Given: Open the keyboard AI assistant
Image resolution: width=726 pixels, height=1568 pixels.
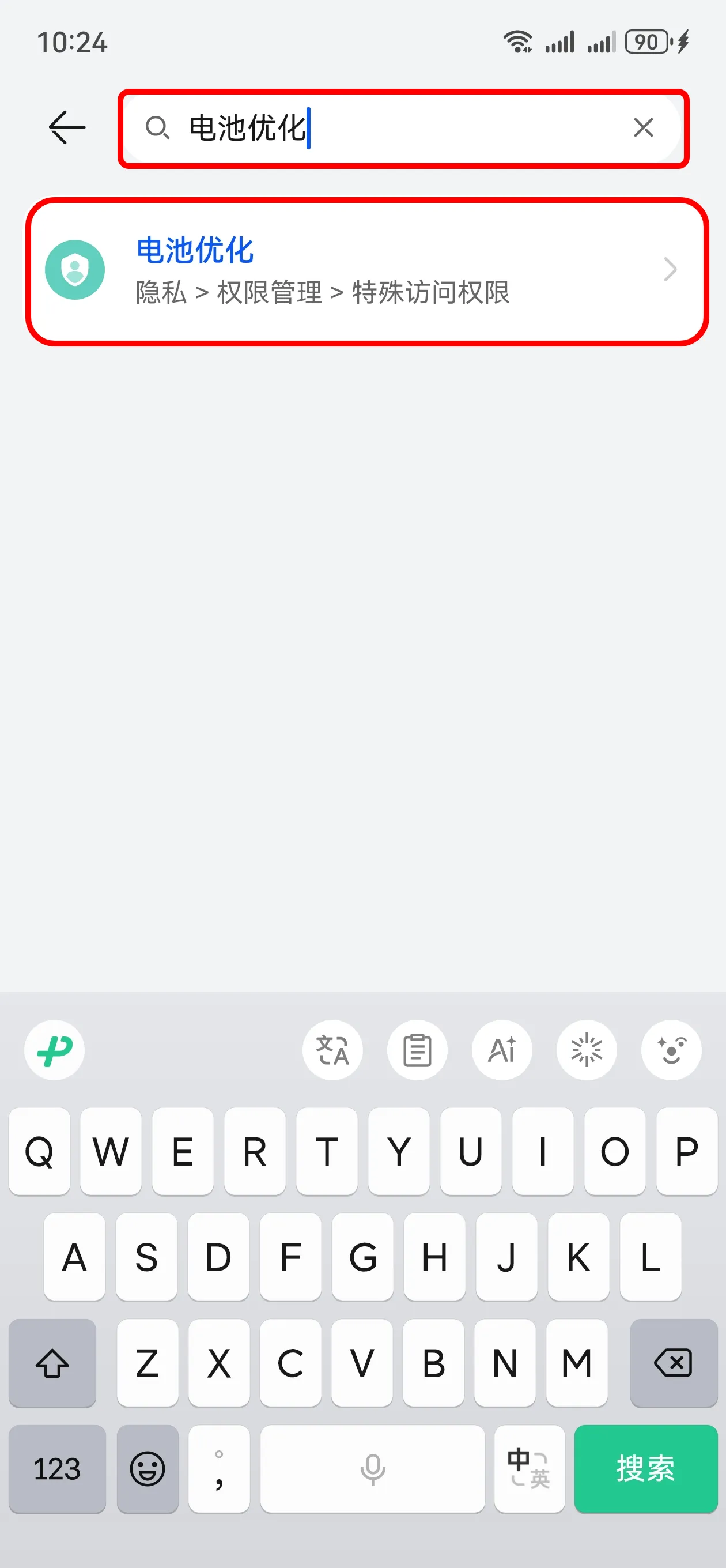Looking at the screenshot, I should click(x=502, y=1050).
